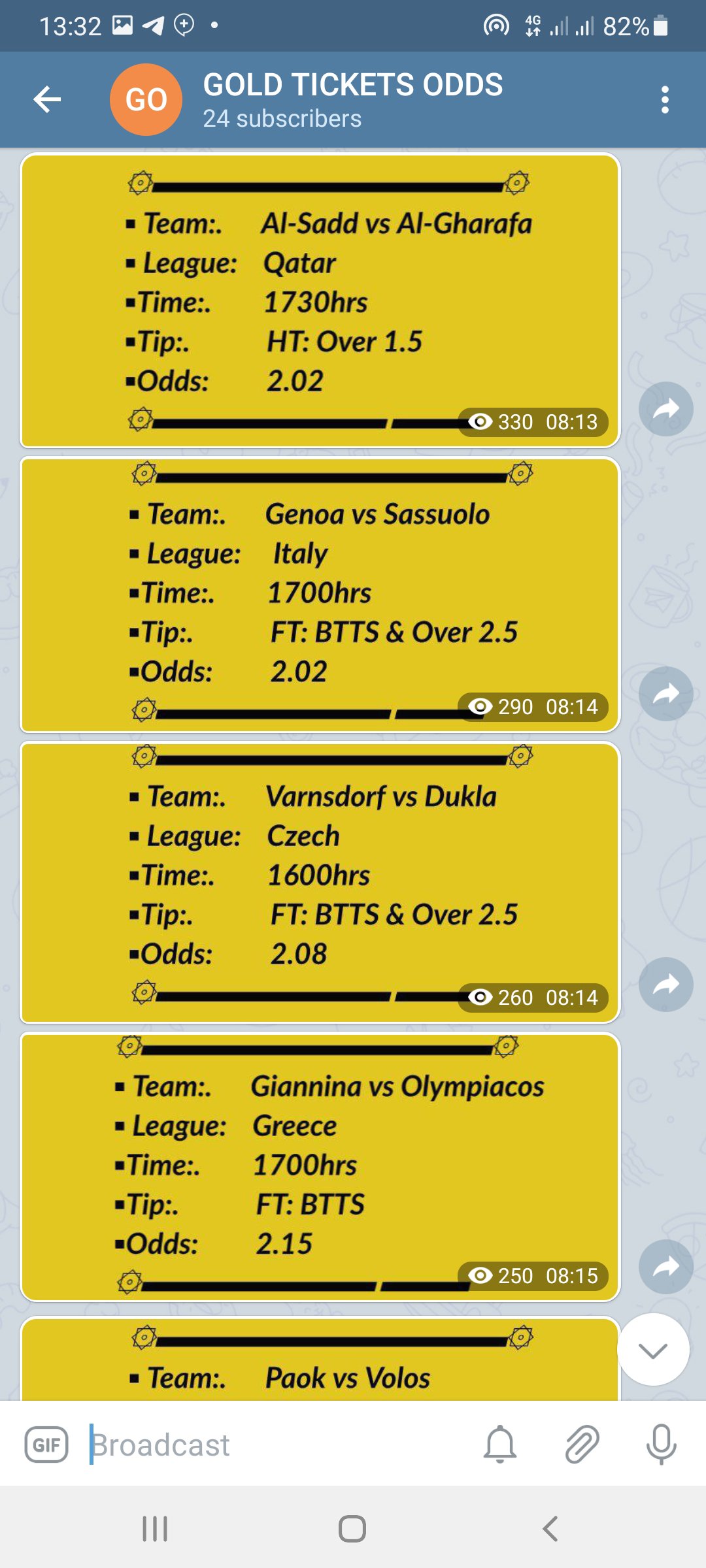Tap the back arrow to exit the chat

[46, 99]
